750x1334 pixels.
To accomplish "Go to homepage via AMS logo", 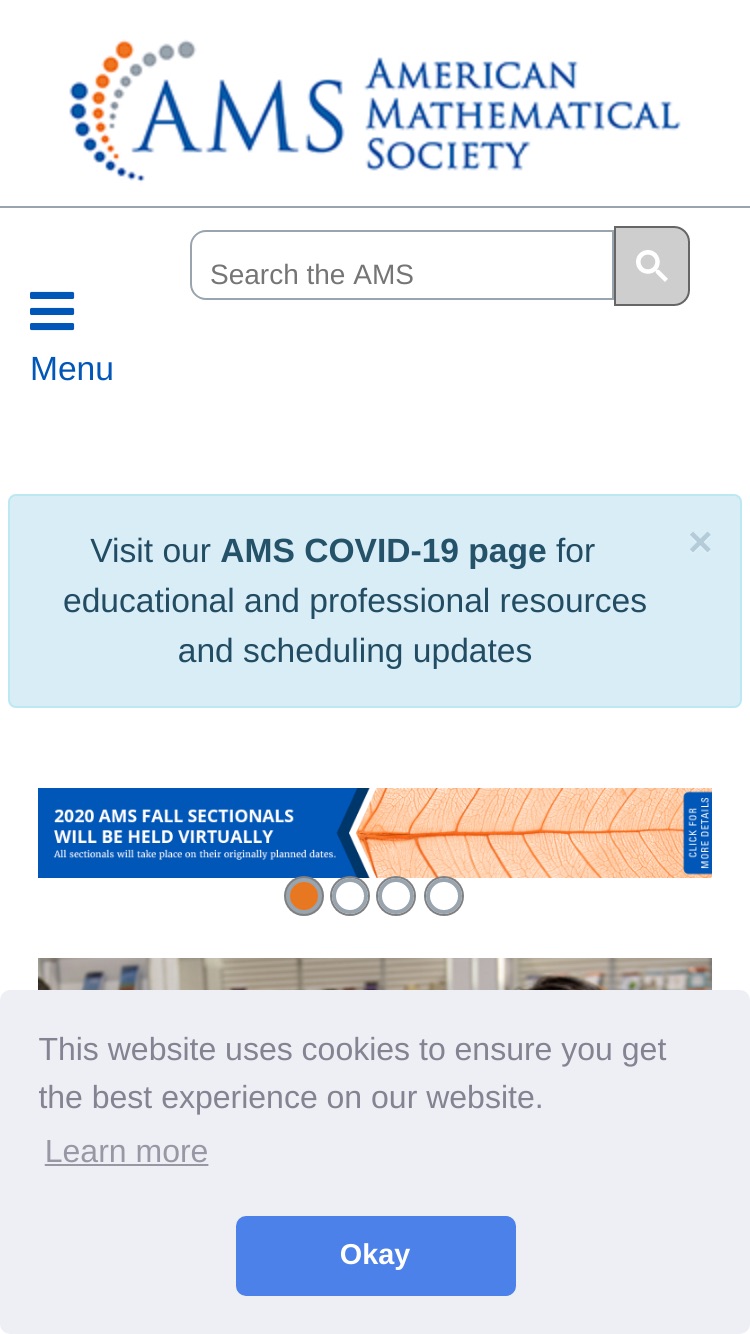I will point(375,110).
